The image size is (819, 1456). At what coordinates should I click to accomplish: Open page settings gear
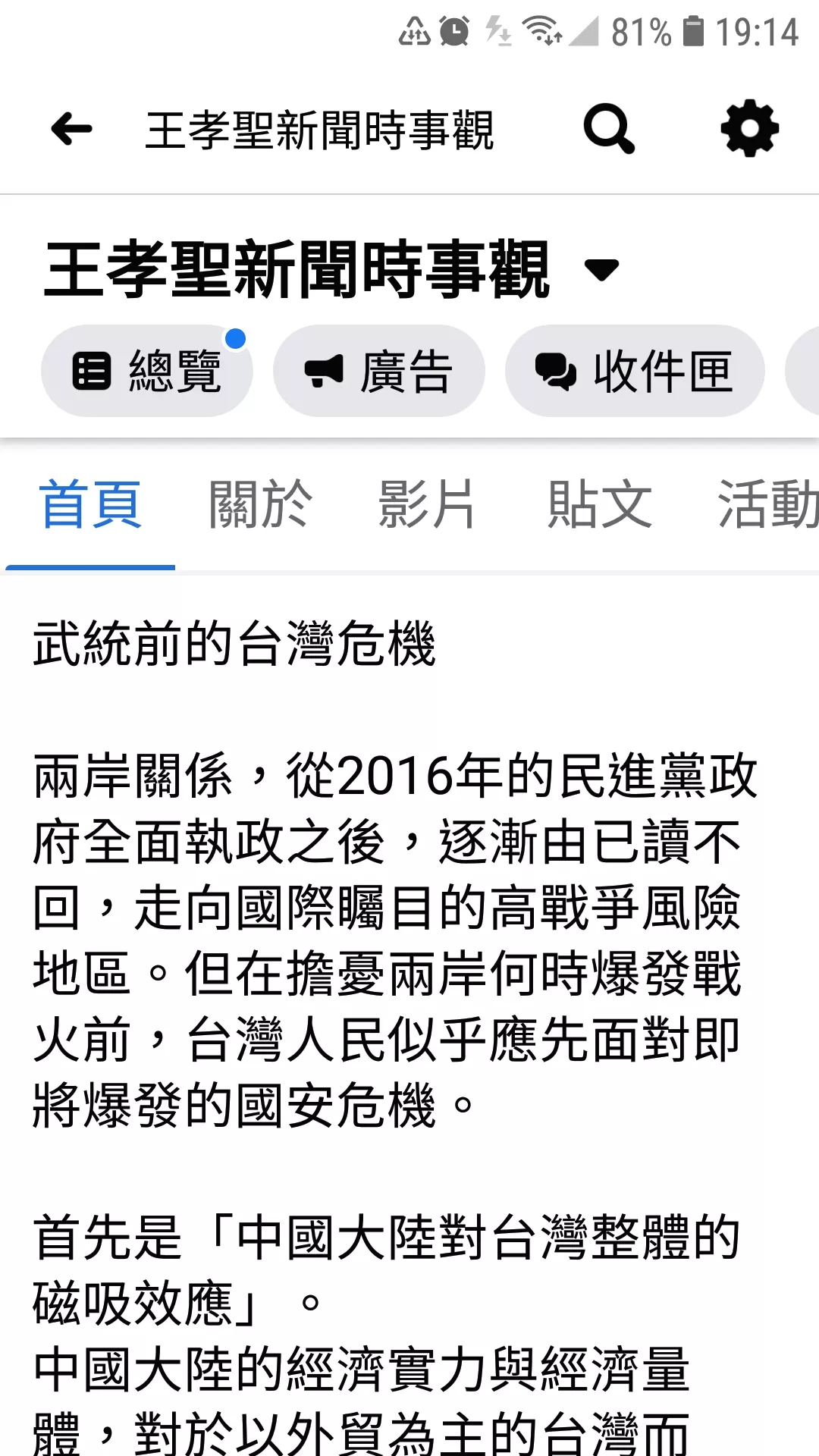tap(749, 129)
